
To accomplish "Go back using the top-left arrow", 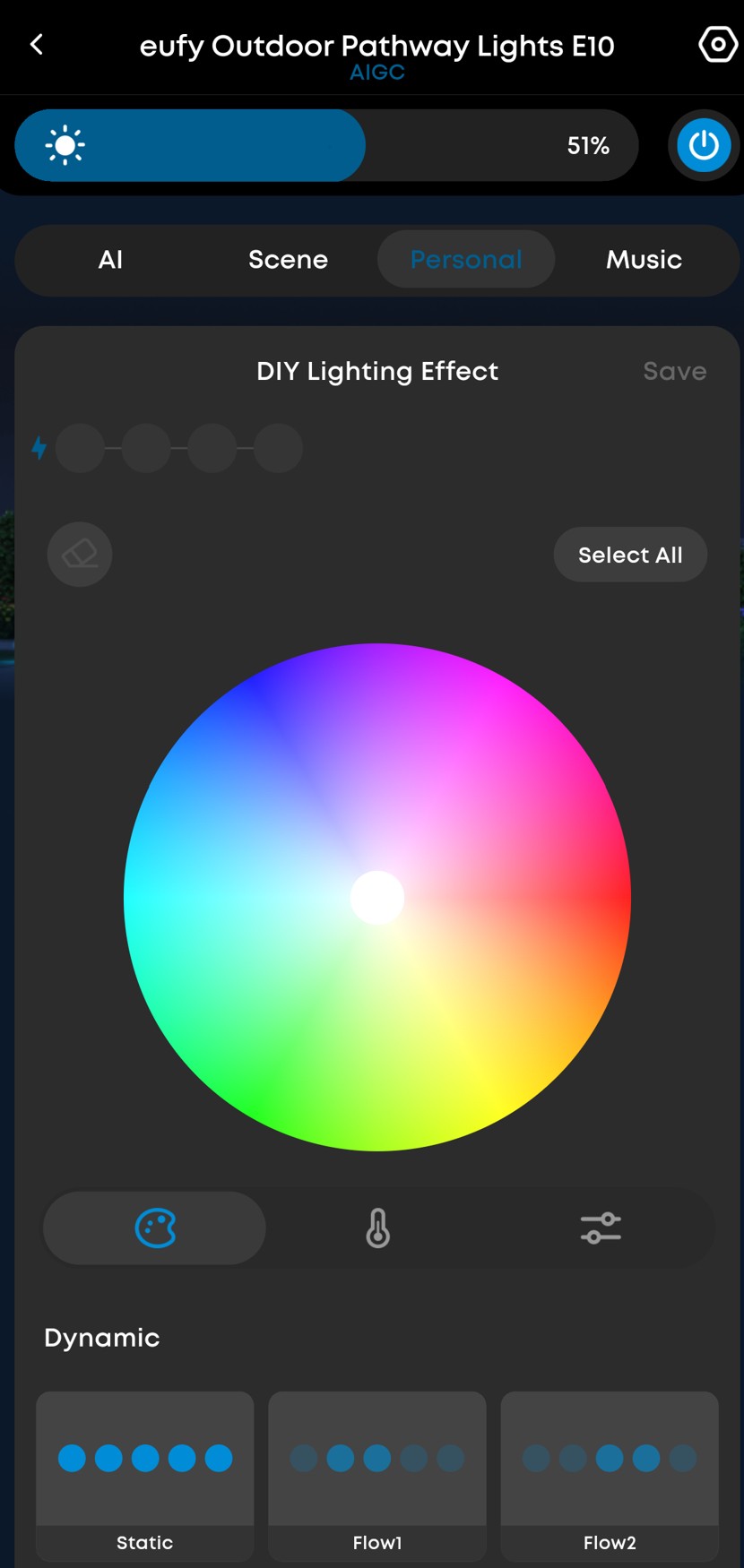I will point(37,45).
